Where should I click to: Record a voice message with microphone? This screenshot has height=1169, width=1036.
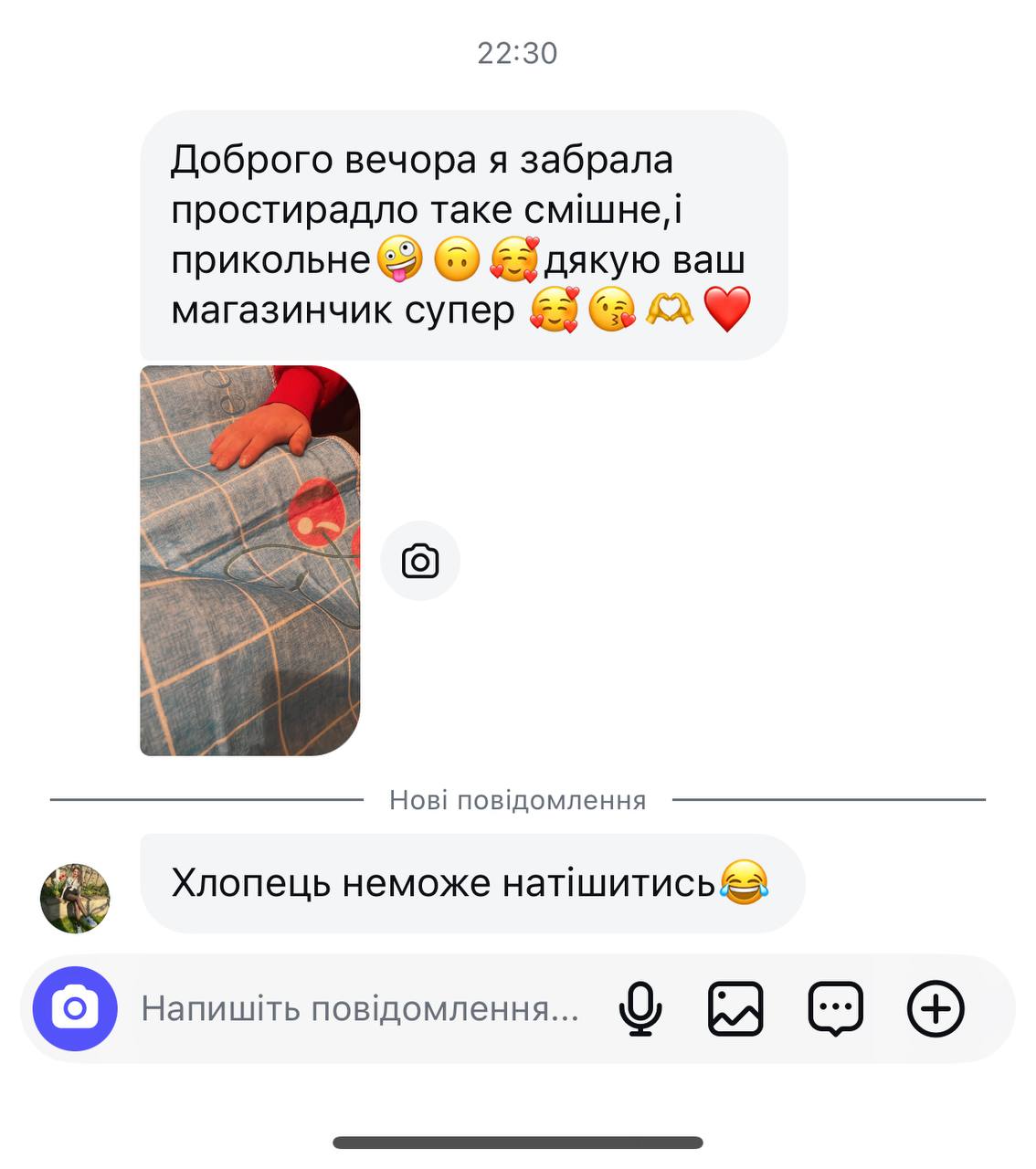point(640,1008)
